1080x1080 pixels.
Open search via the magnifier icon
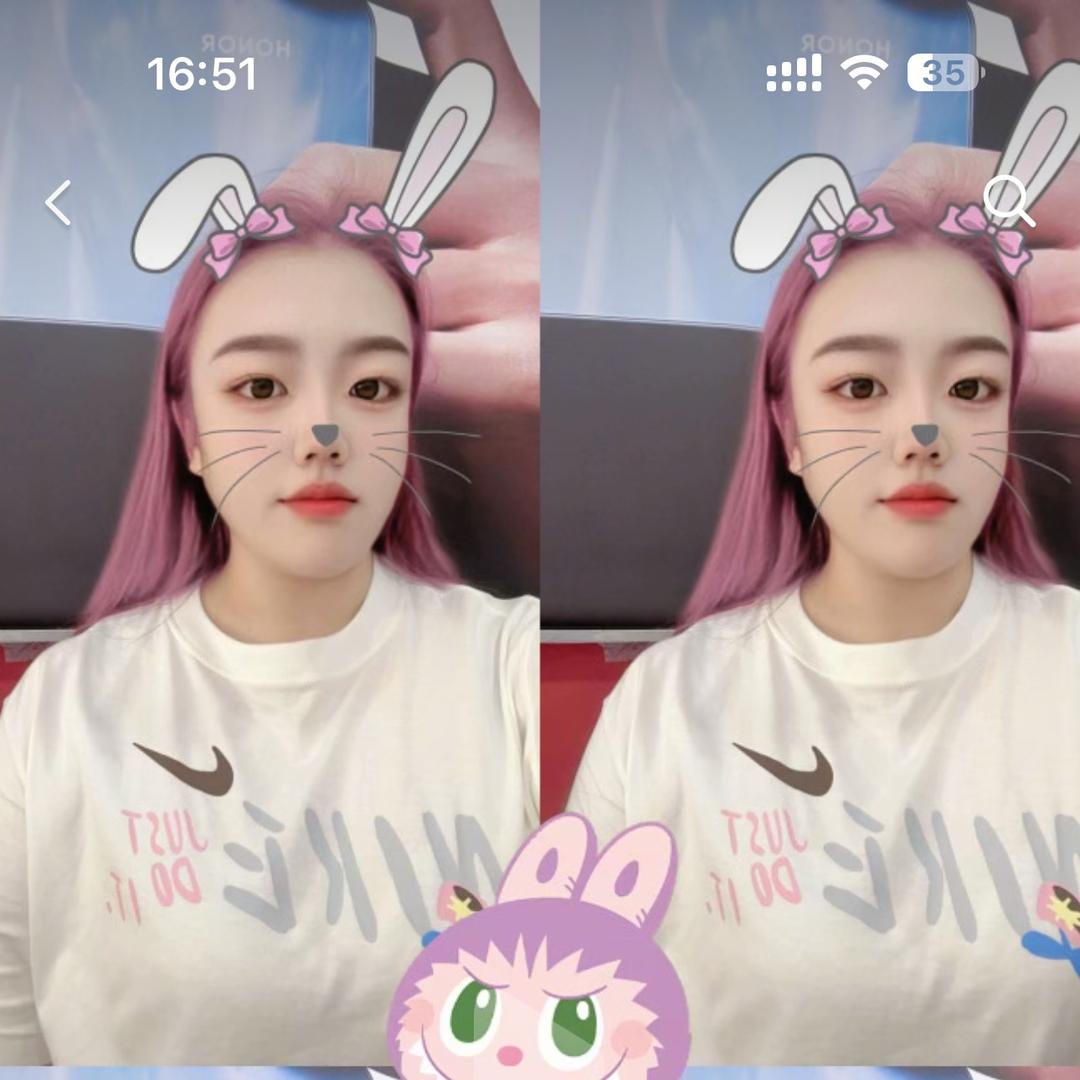click(1007, 201)
